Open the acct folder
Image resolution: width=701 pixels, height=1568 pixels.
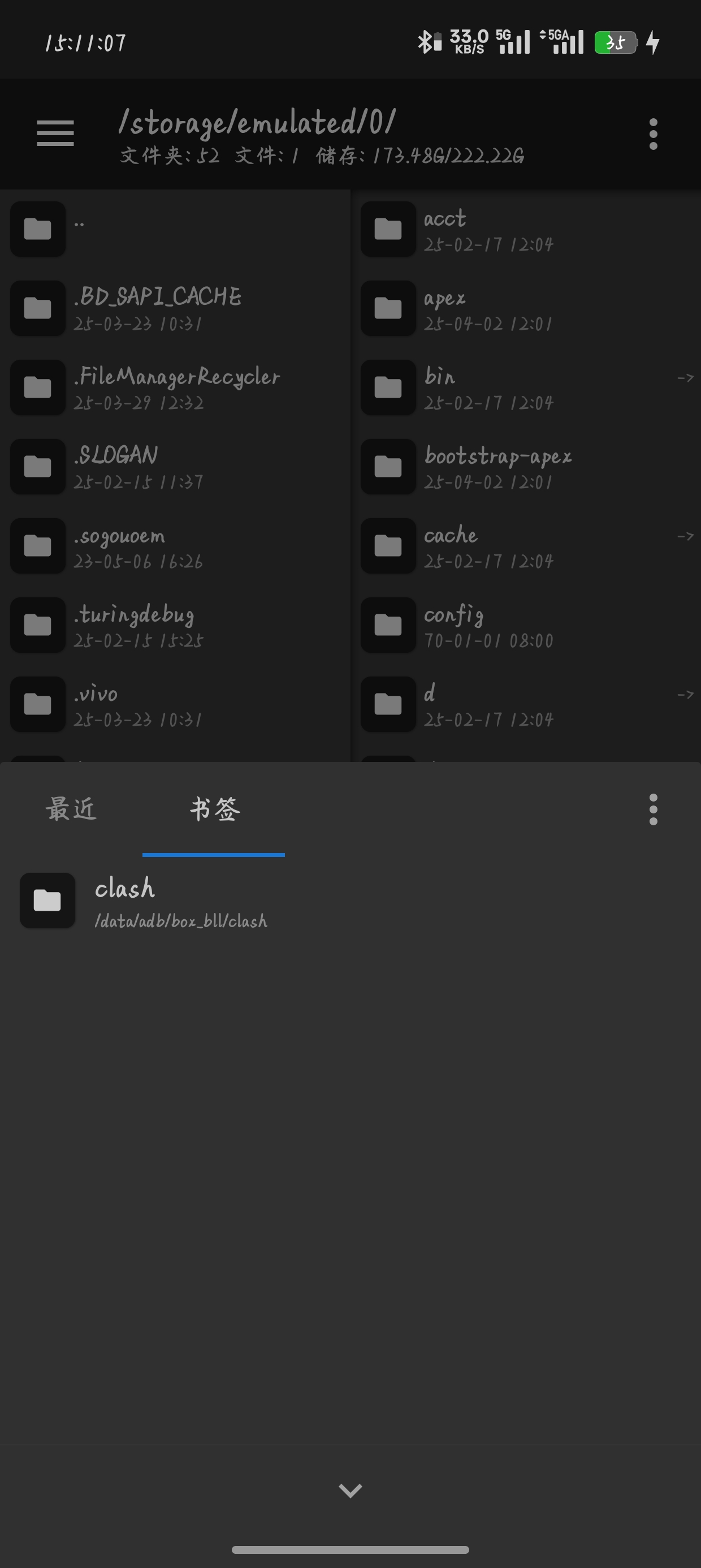(525, 229)
